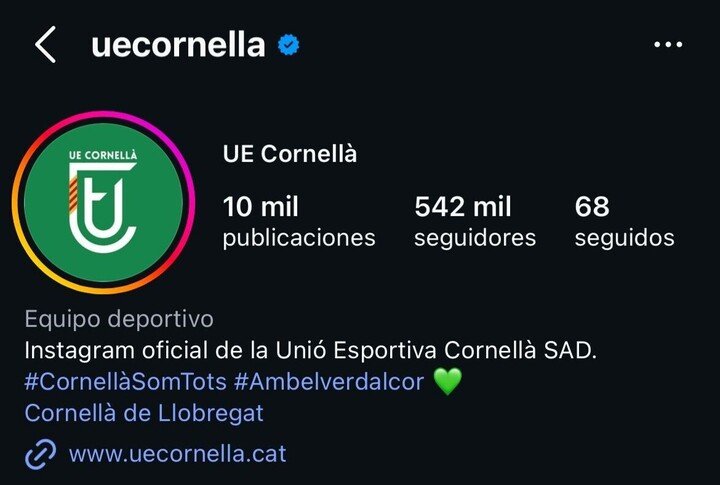Open the Cornellà de Llobregat location
The width and height of the screenshot is (720, 485).
pyautogui.click(x=144, y=412)
